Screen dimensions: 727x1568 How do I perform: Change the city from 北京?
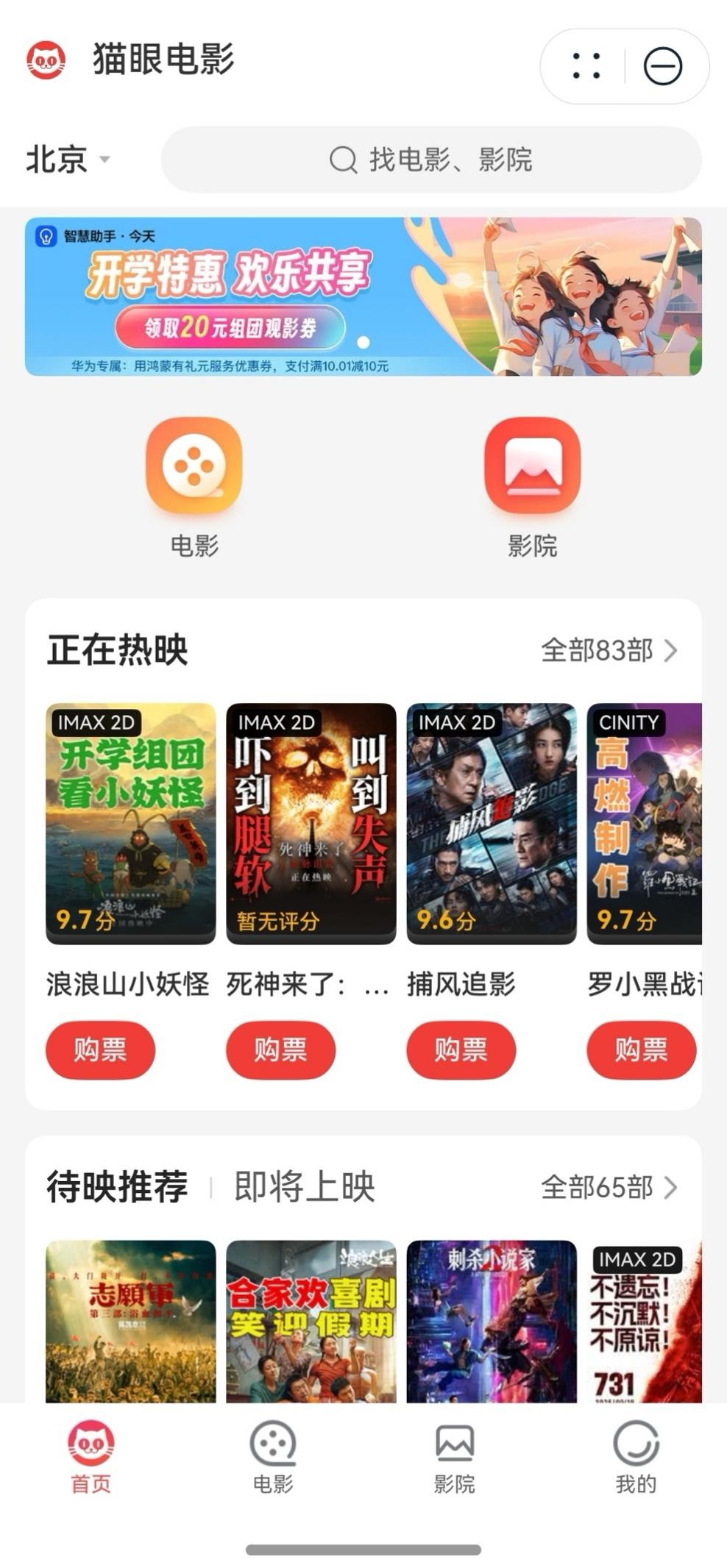68,160
